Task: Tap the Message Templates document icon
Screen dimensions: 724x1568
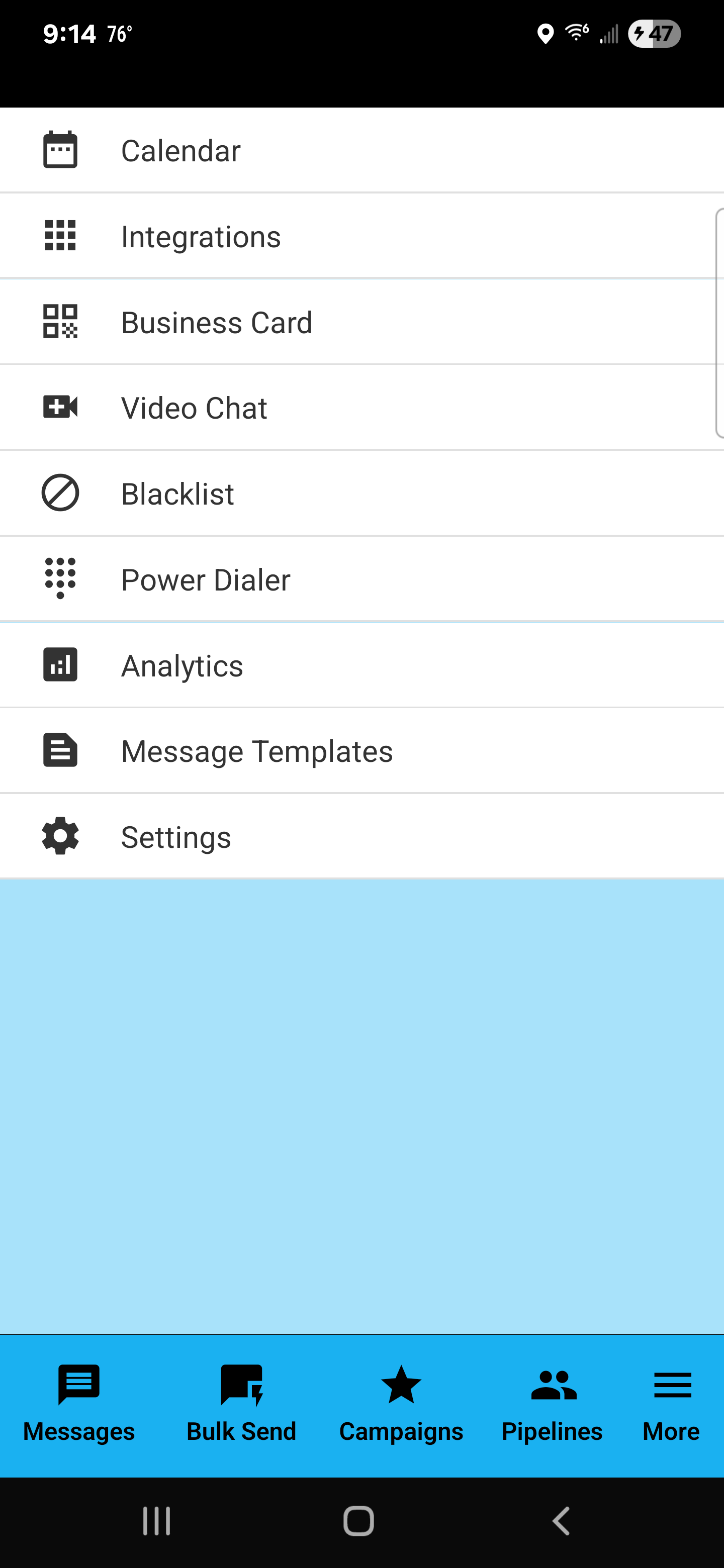Action: [60, 750]
